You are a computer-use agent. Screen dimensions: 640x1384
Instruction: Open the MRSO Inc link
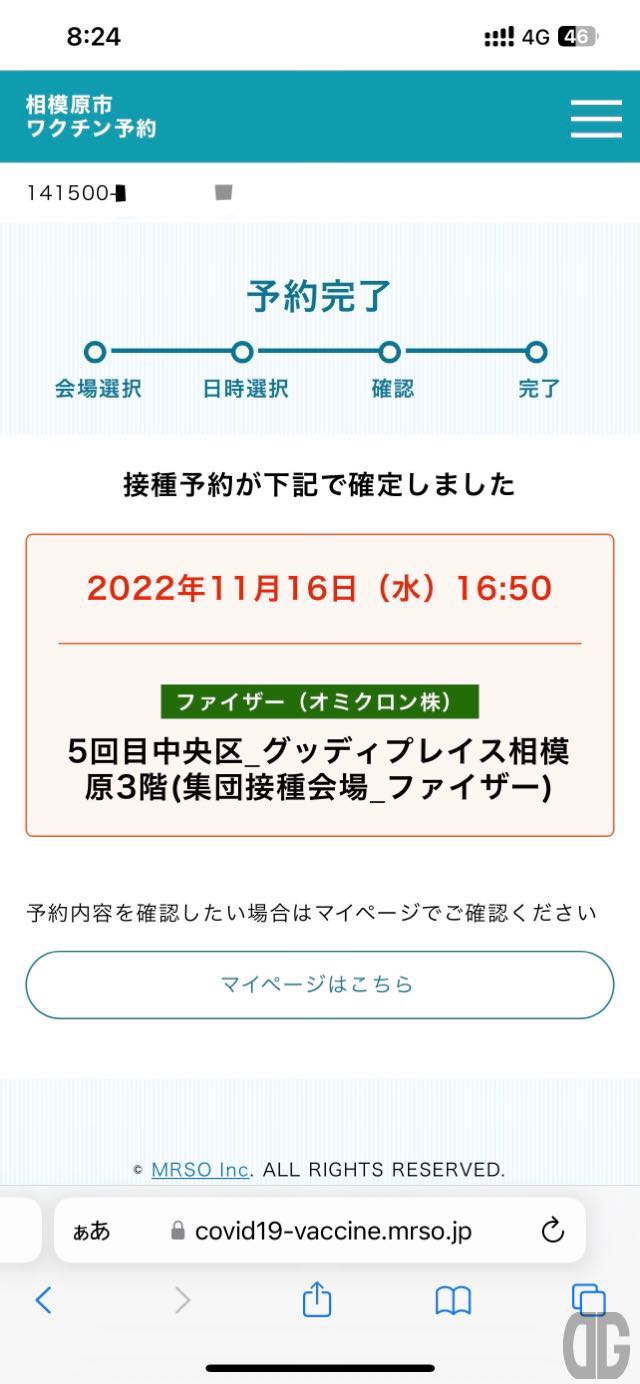pyautogui.click(x=200, y=1169)
